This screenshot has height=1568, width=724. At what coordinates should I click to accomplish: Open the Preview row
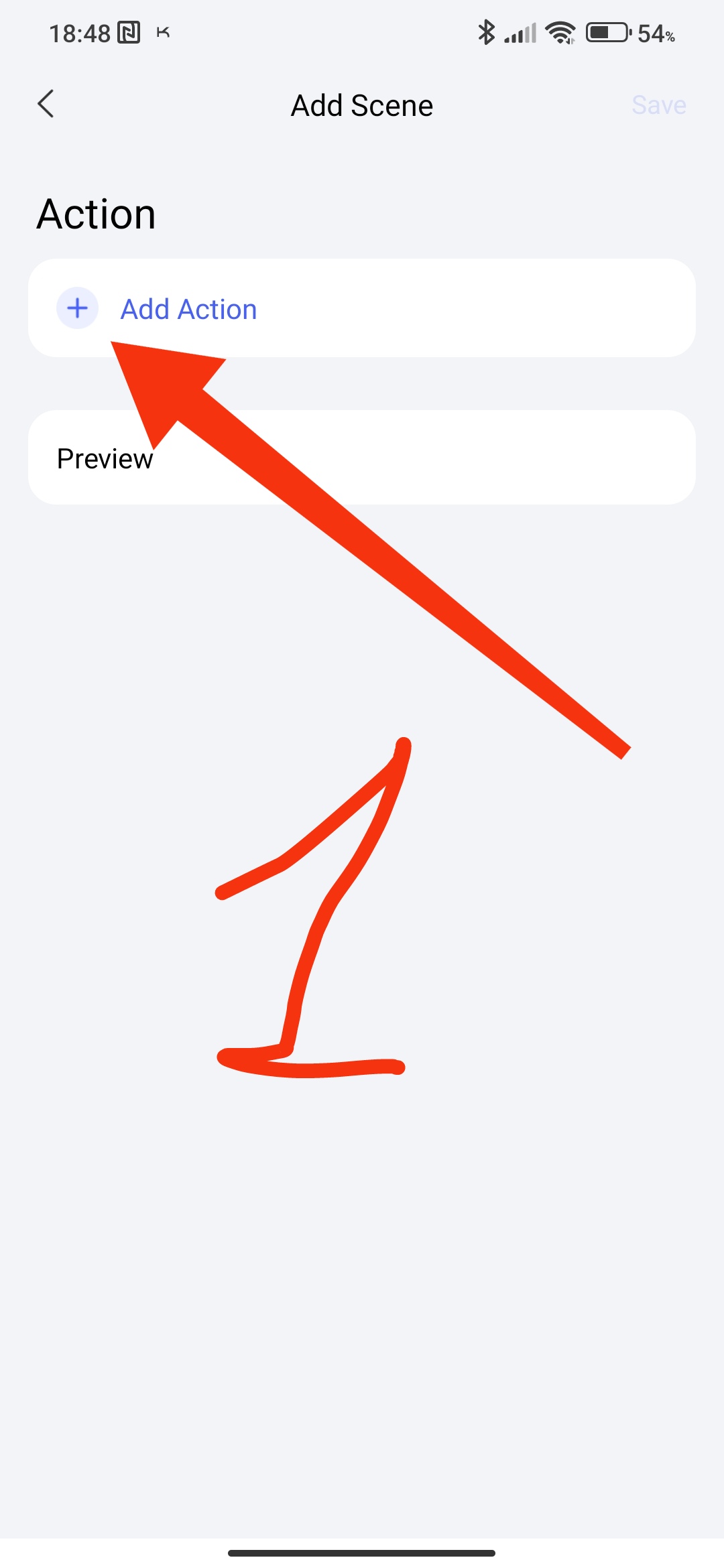[106, 459]
